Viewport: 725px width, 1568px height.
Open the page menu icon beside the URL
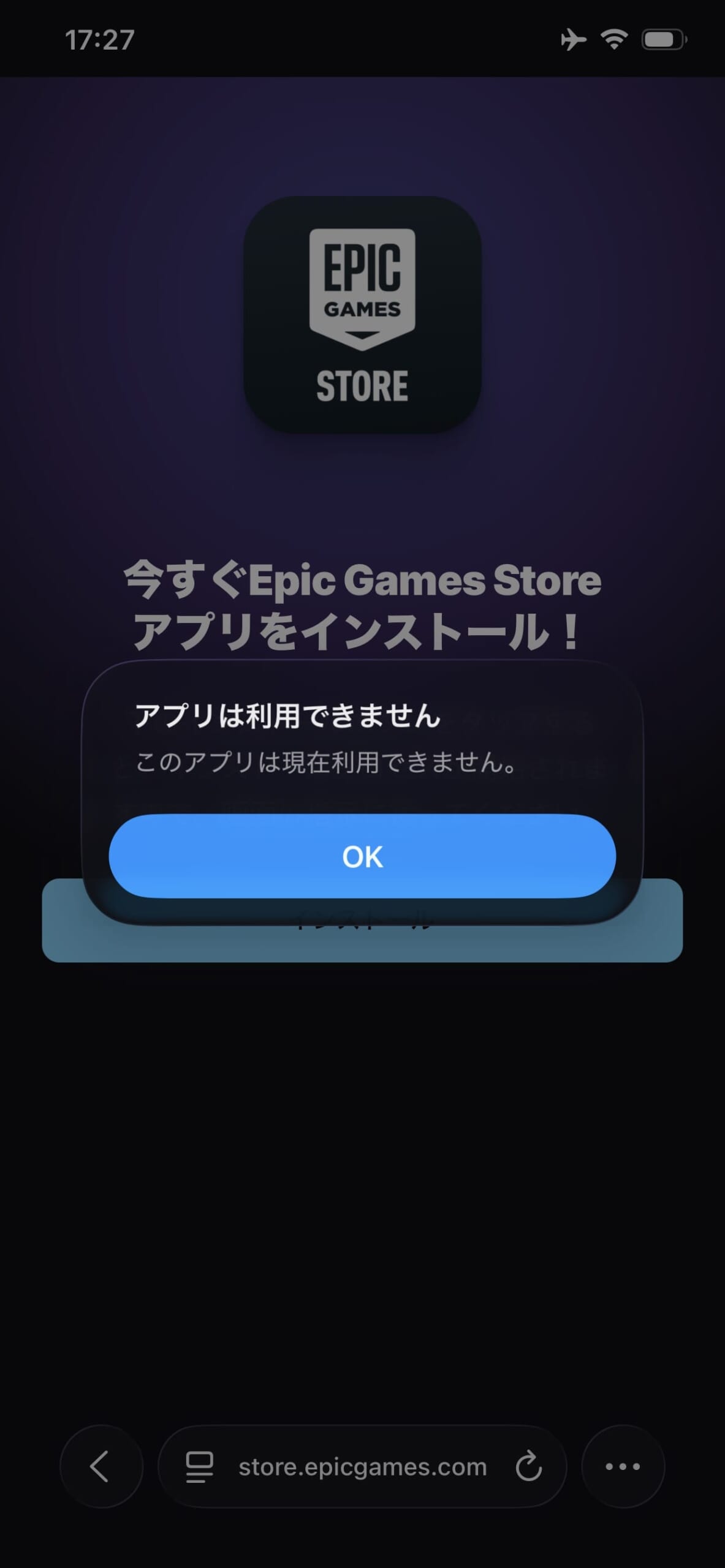199,1466
